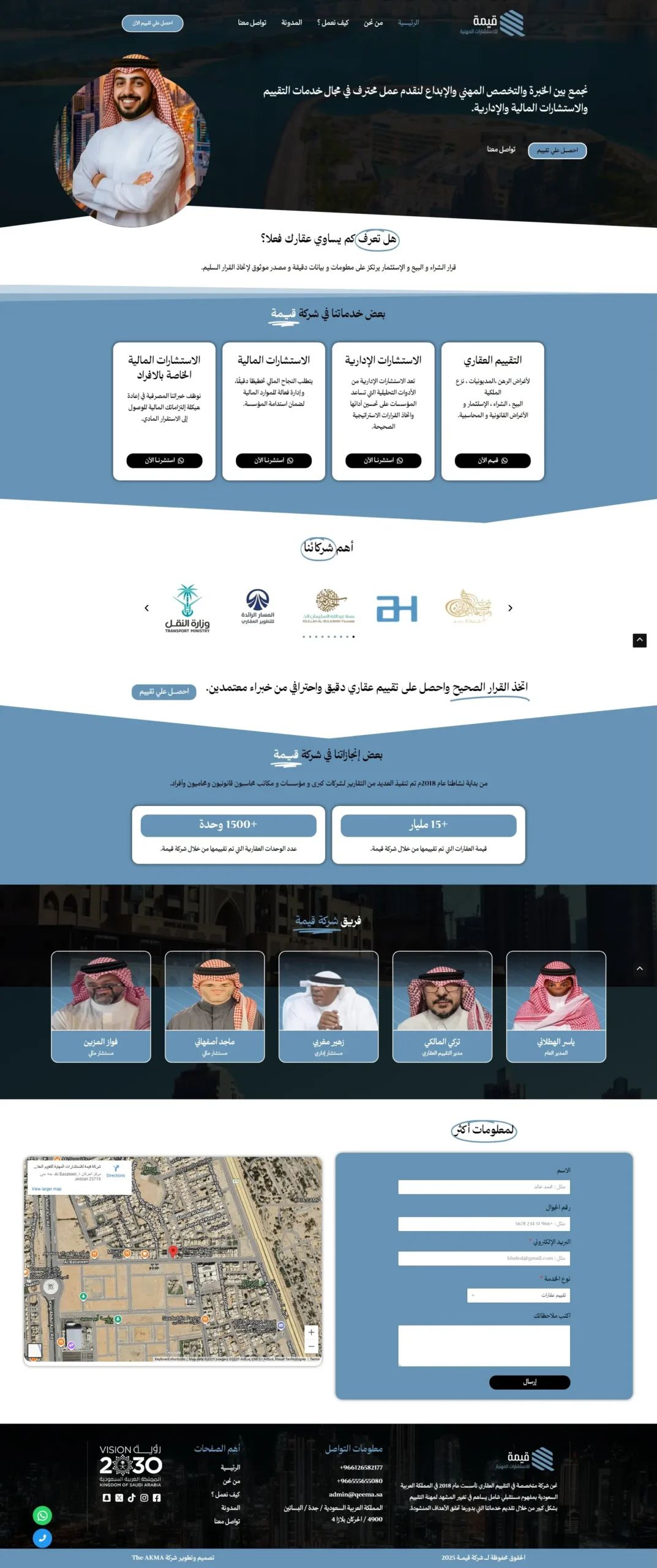Open the 'من نحن' navigation link
Image resolution: width=657 pixels, height=1568 pixels.
373,23
